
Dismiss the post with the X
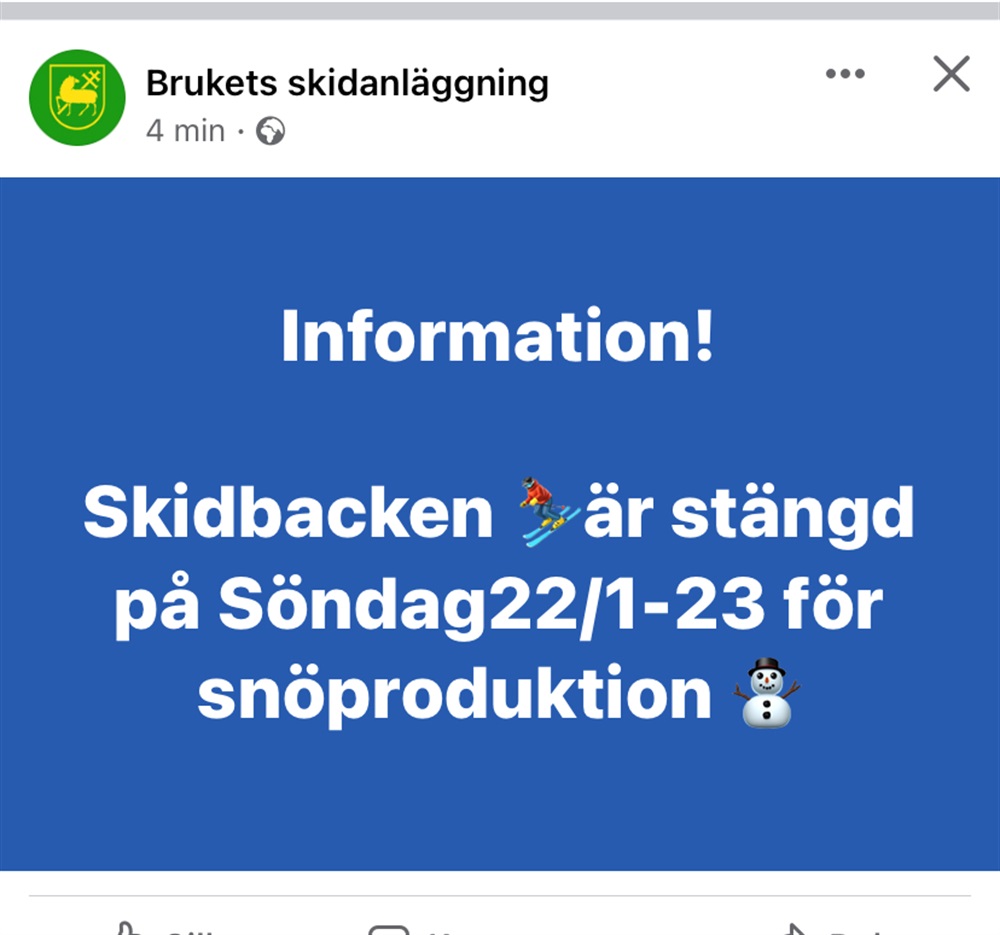[950, 75]
